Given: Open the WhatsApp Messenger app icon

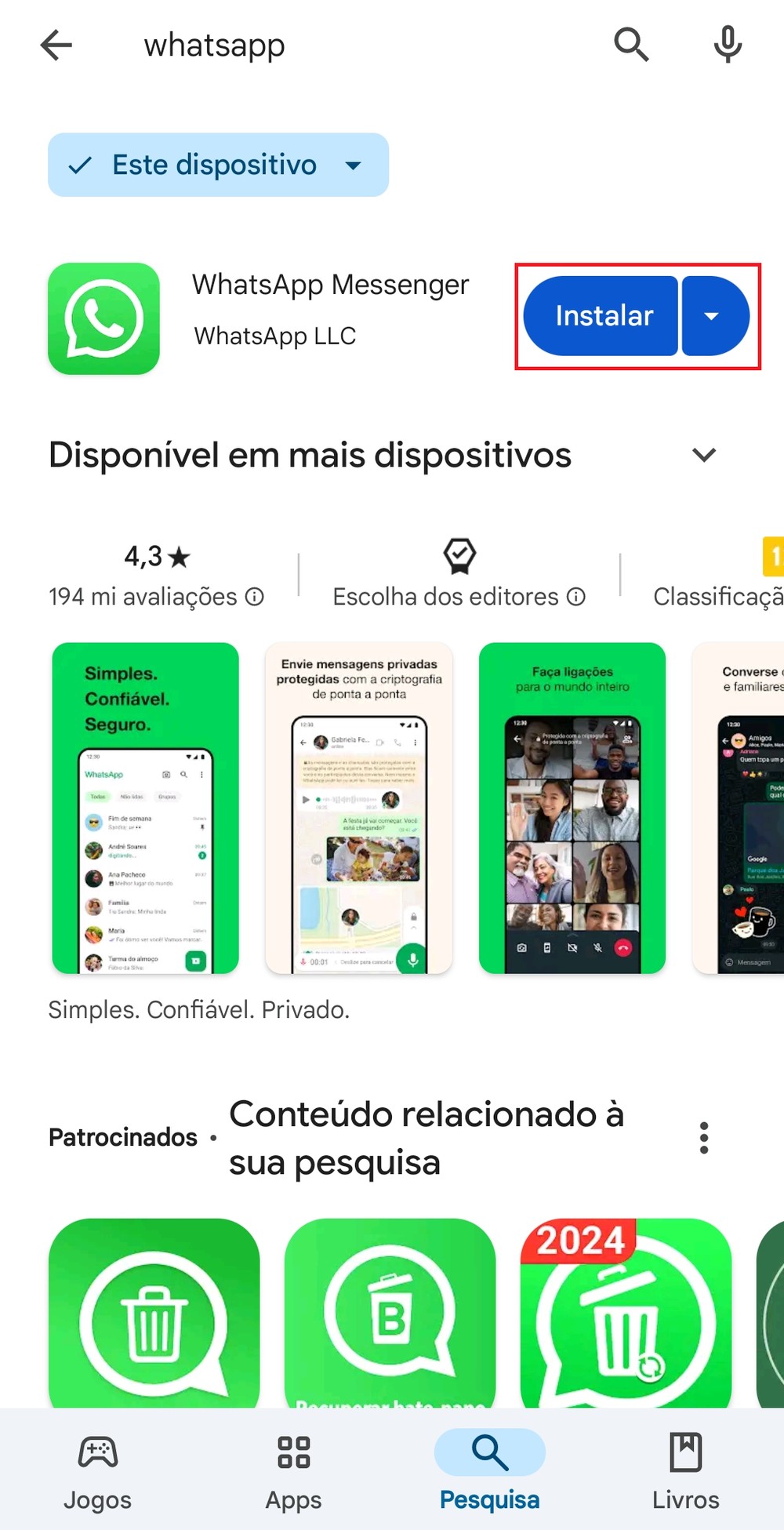Looking at the screenshot, I should pyautogui.click(x=103, y=316).
